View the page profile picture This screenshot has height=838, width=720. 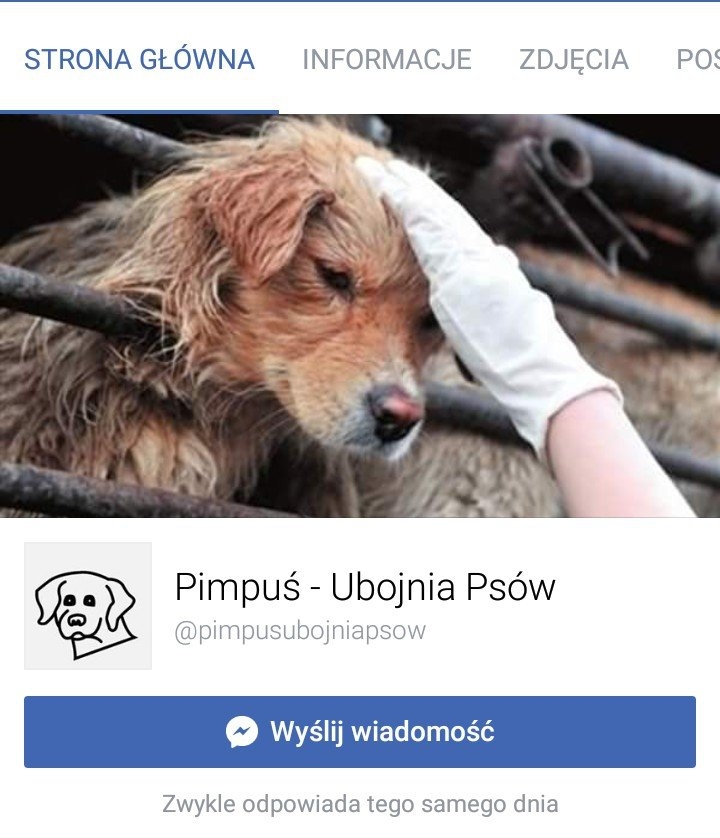point(88,606)
